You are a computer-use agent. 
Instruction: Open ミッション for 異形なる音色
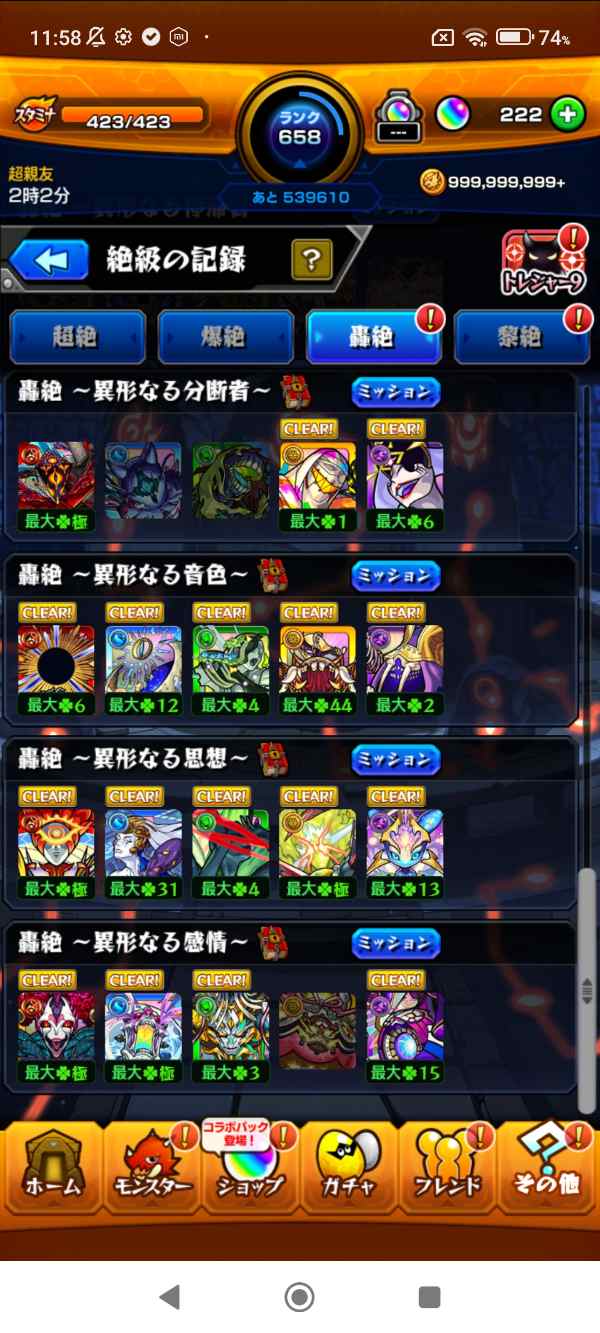point(396,576)
